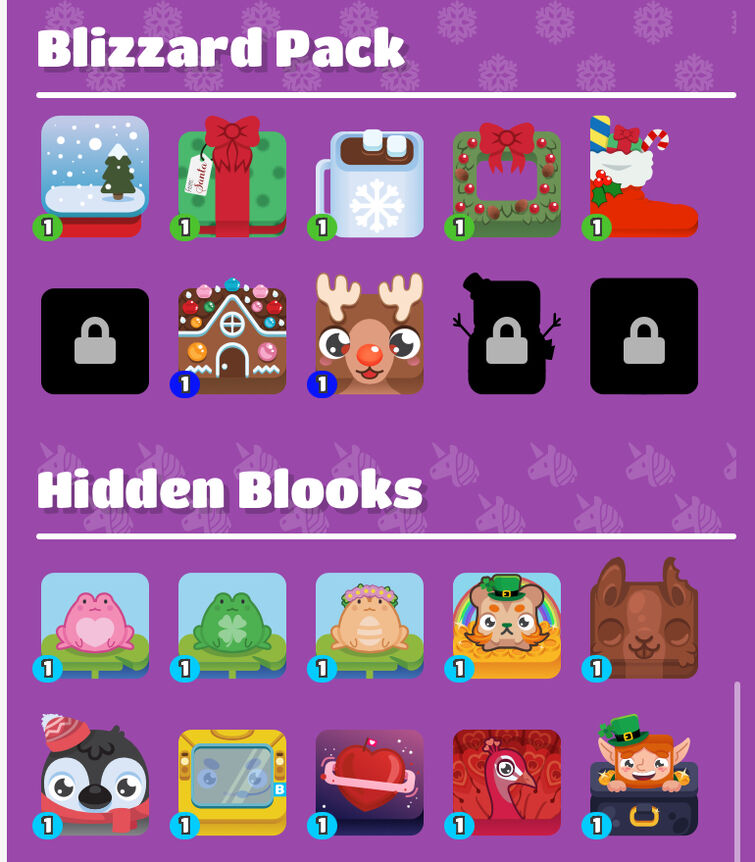Choose the green clover frog blook

[x=232, y=625]
